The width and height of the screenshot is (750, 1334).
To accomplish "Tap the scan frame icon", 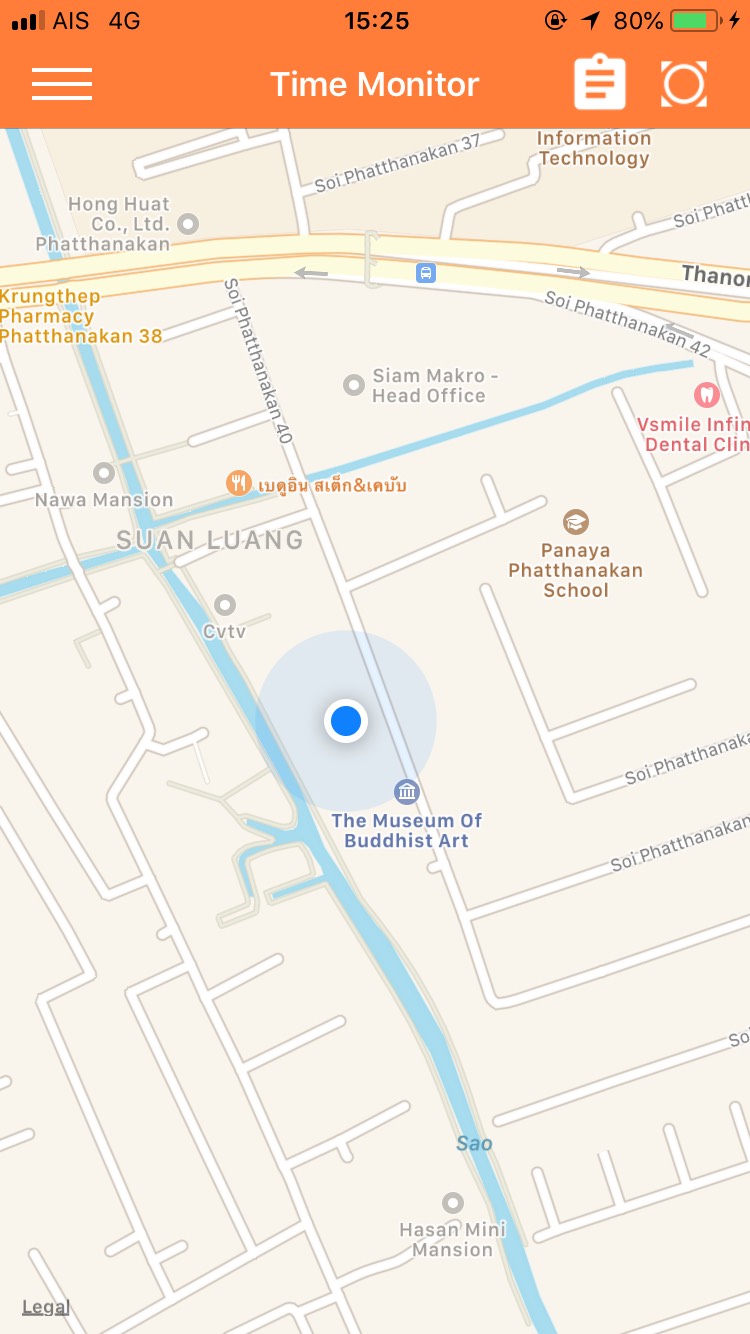I will [684, 84].
